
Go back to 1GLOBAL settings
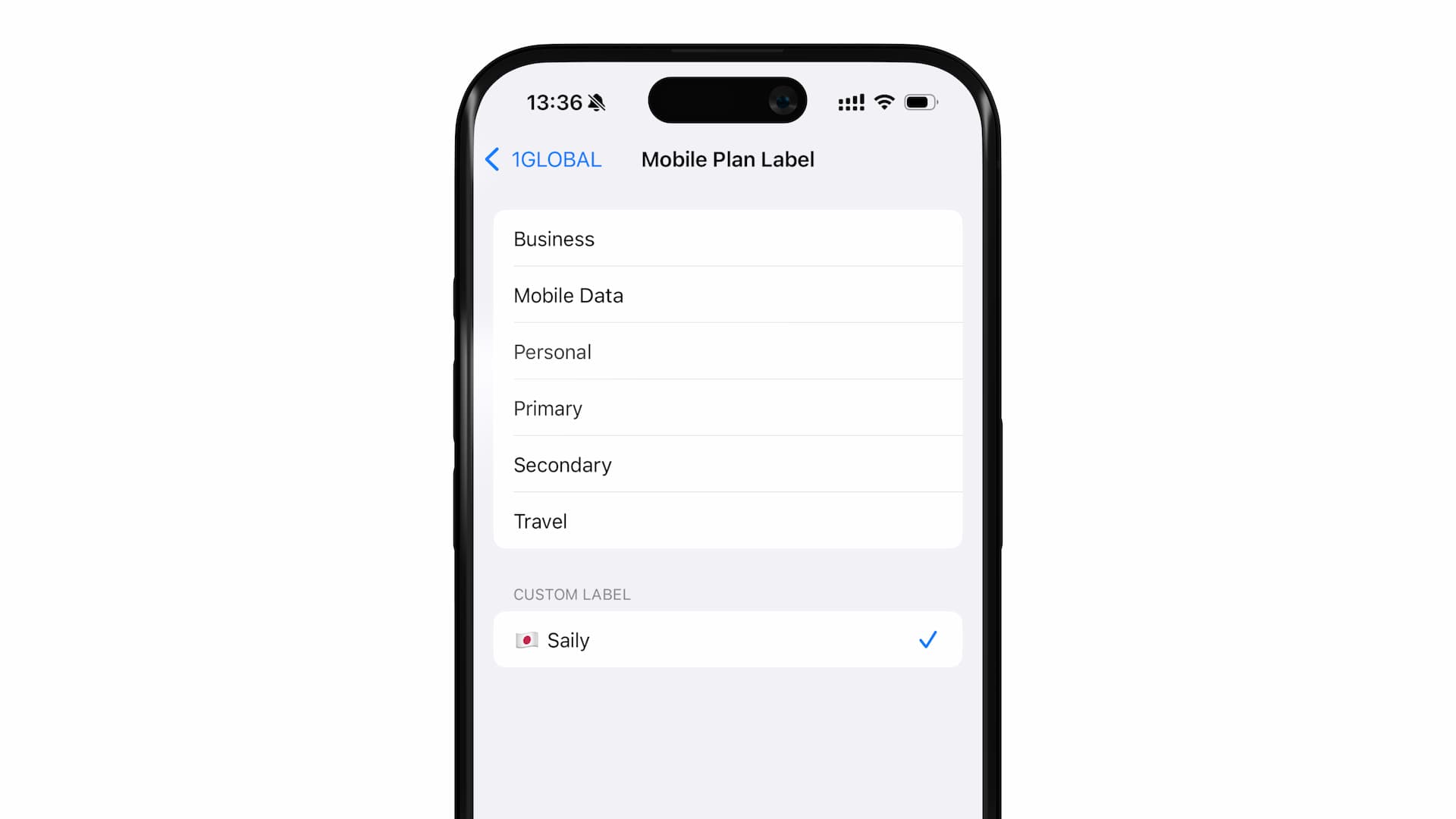[x=544, y=159]
